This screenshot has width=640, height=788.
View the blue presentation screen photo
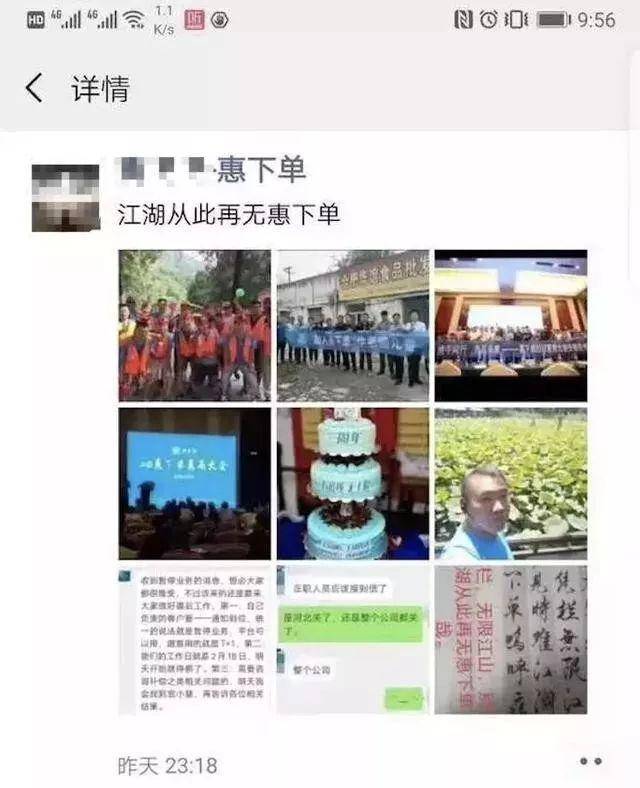pyautogui.click(x=194, y=483)
